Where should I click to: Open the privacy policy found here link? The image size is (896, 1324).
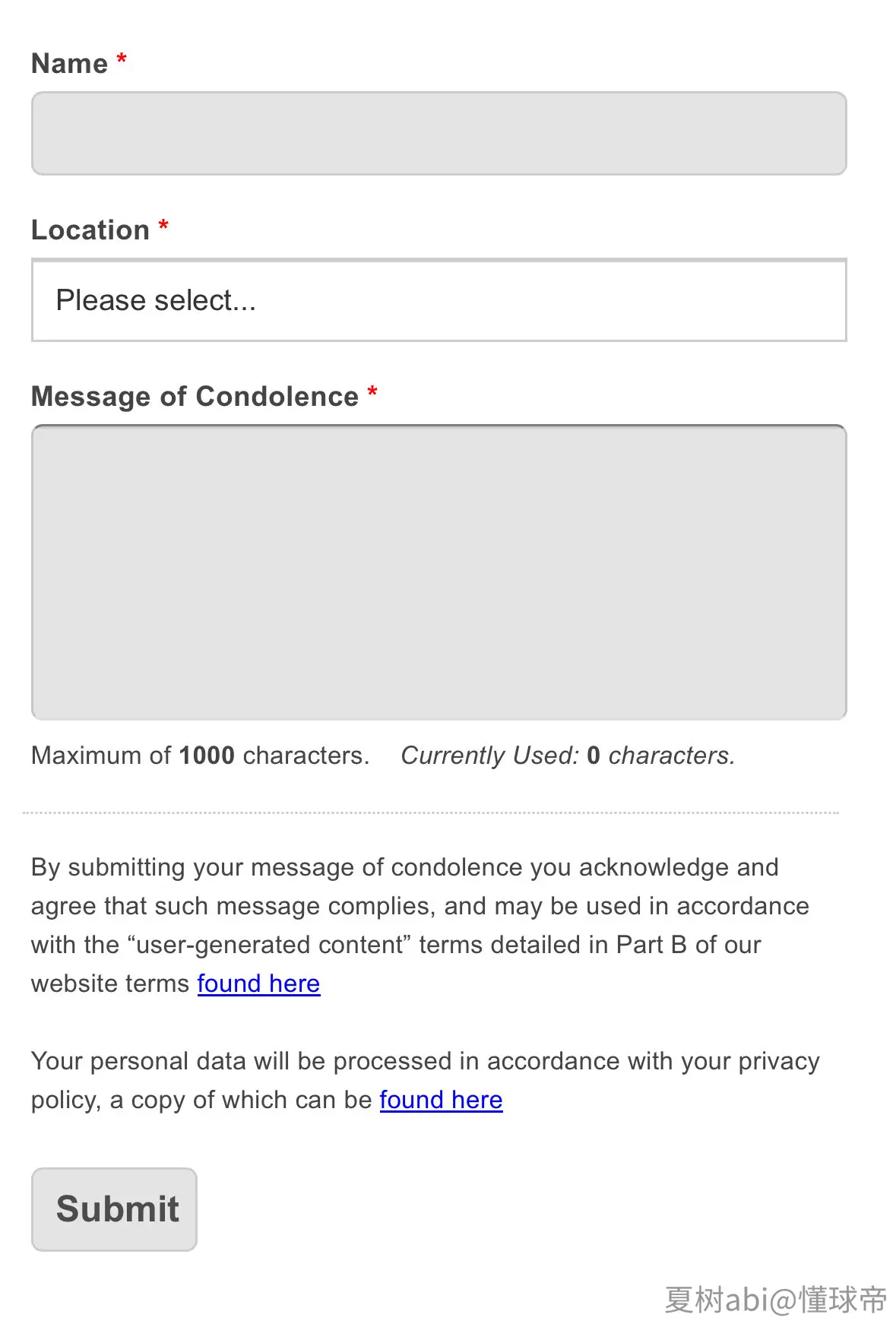[441, 1100]
